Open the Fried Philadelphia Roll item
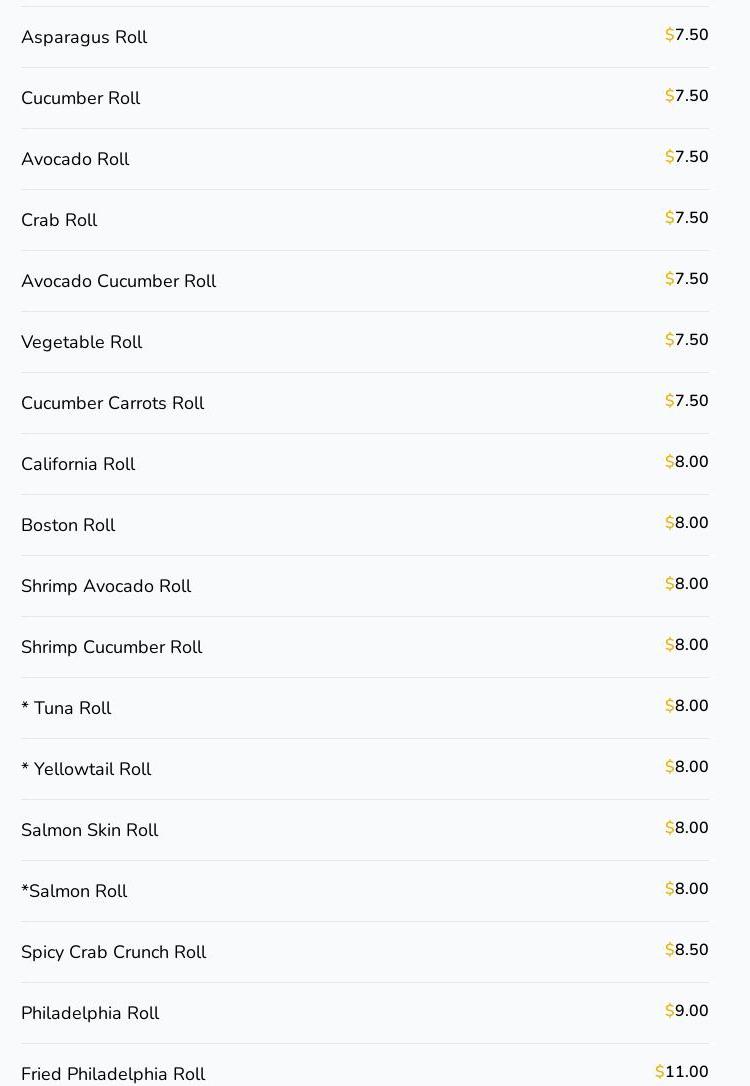Screen dimensions: 750x1086 click(x=113, y=1073)
